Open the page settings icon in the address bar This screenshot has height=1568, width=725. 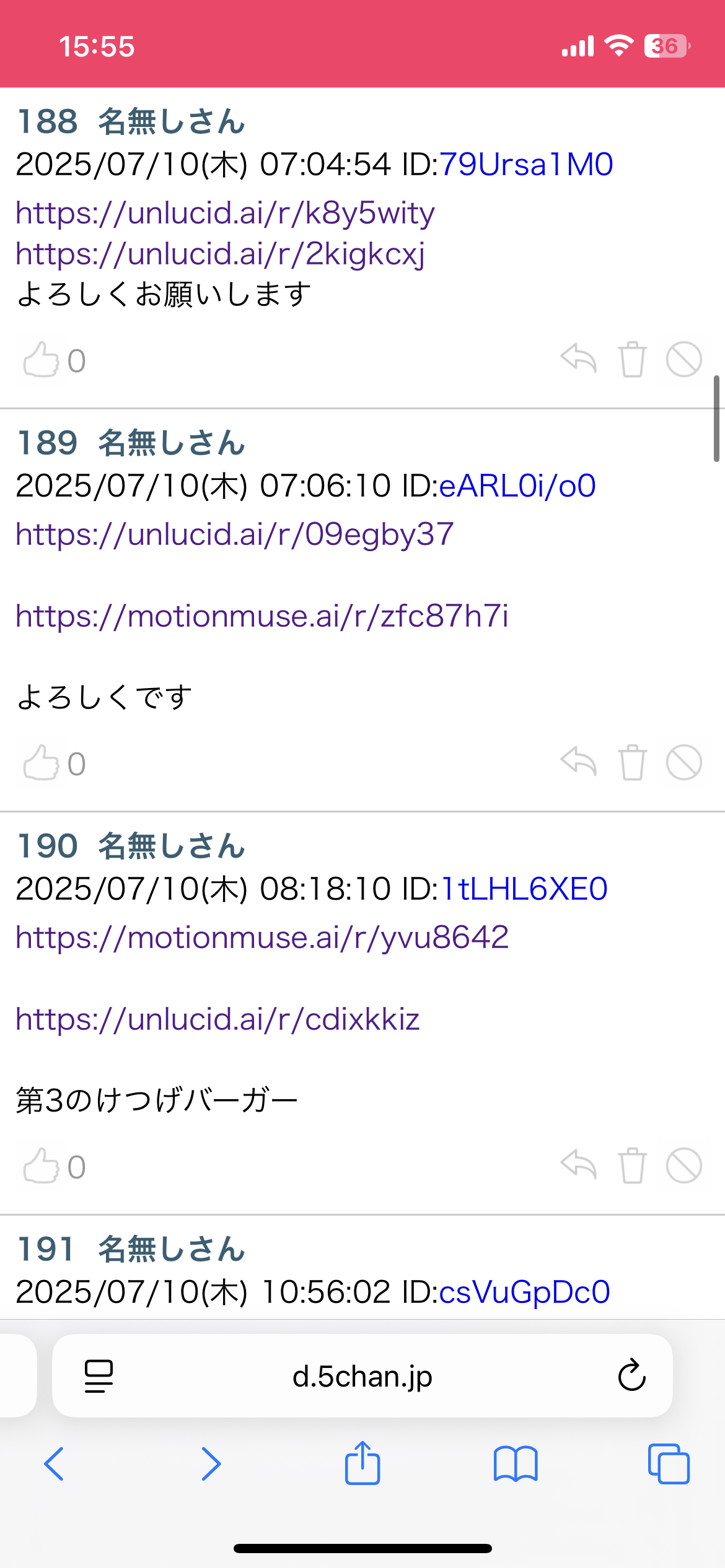click(99, 1376)
